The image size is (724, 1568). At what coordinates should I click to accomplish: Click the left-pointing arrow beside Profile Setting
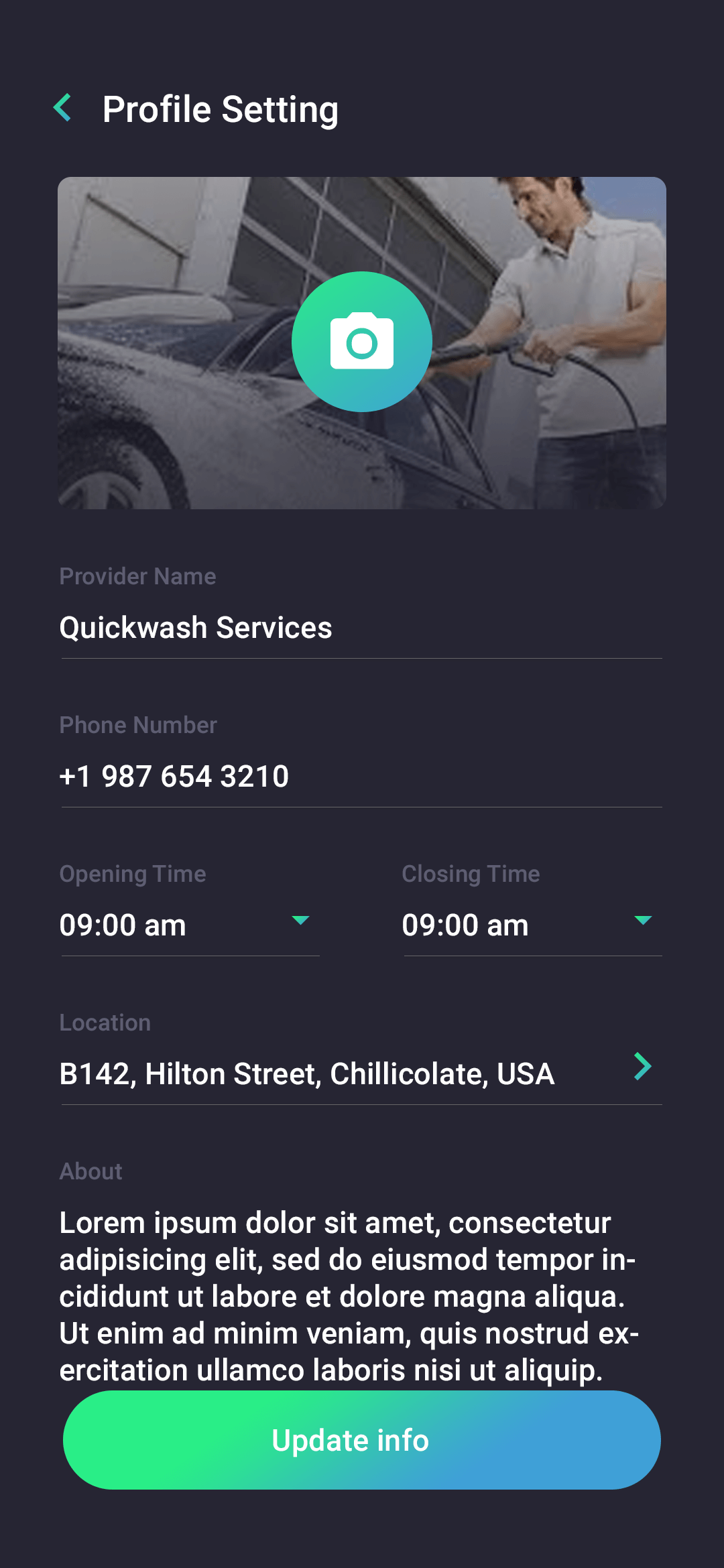pos(64,107)
